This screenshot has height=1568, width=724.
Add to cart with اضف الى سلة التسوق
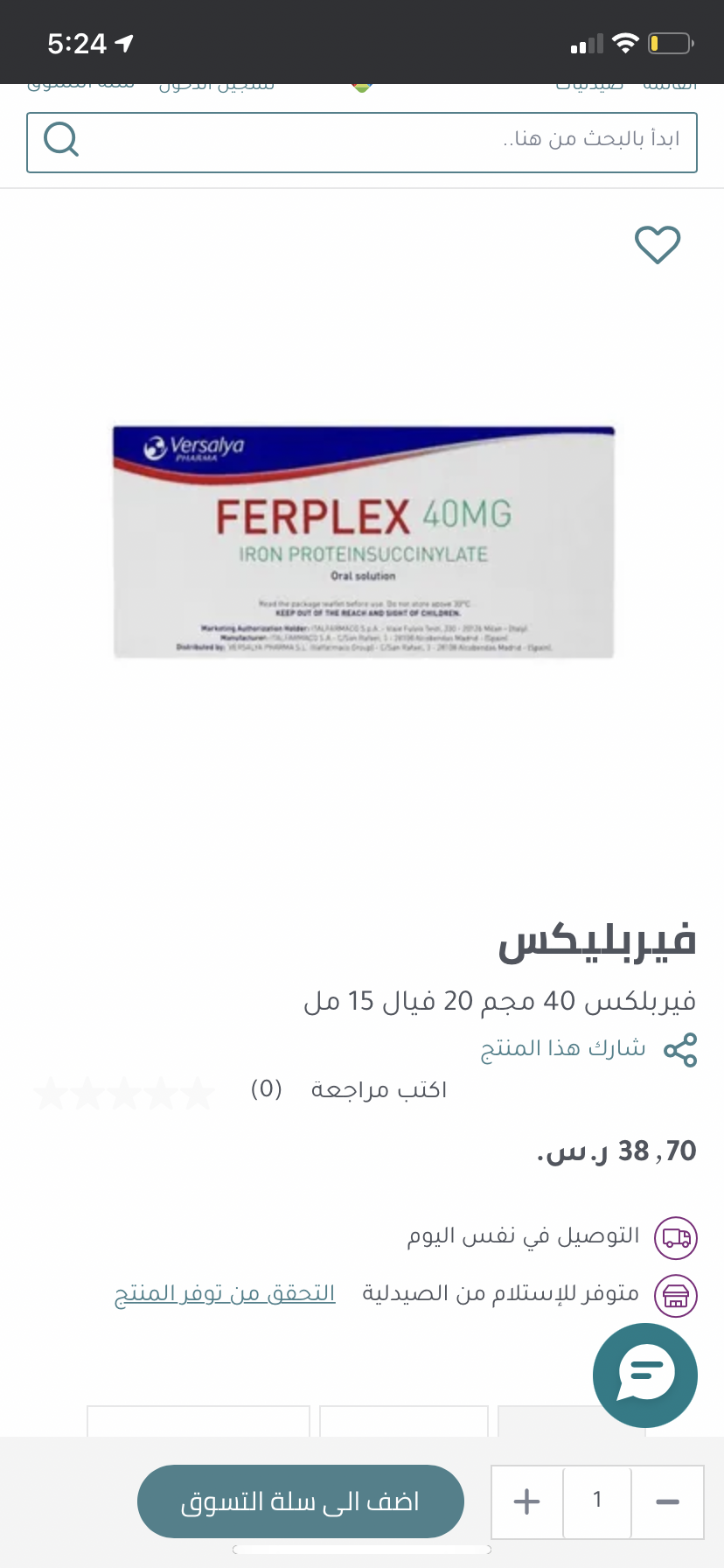pyautogui.click(x=300, y=1501)
